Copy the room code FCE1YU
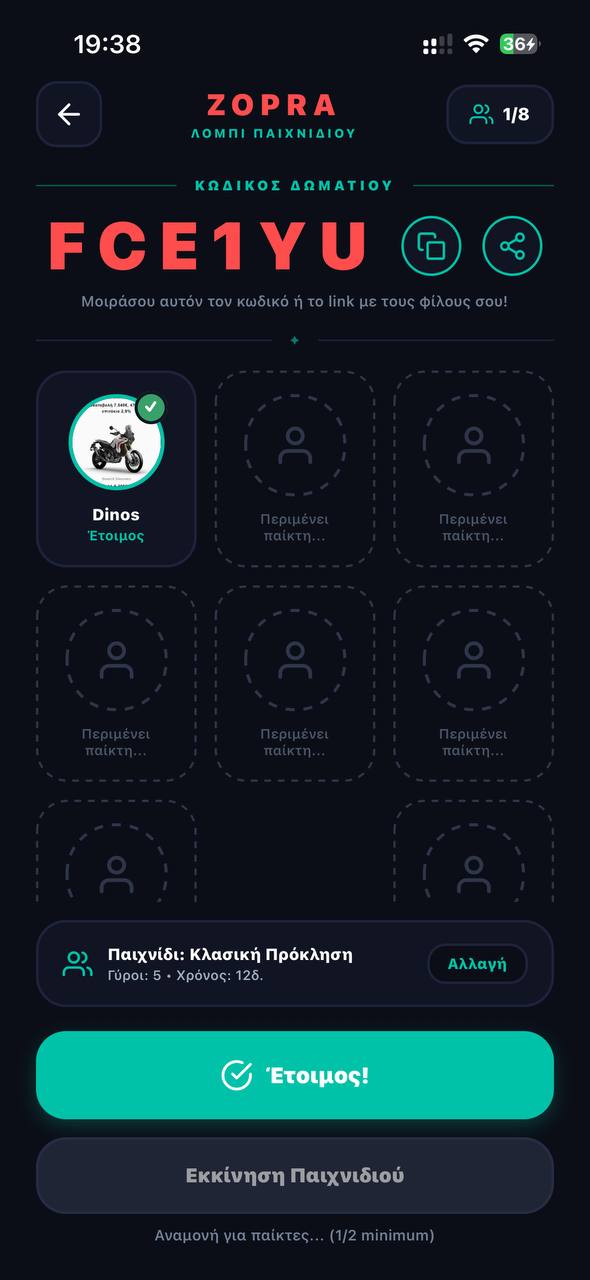590x1280 pixels. [431, 246]
